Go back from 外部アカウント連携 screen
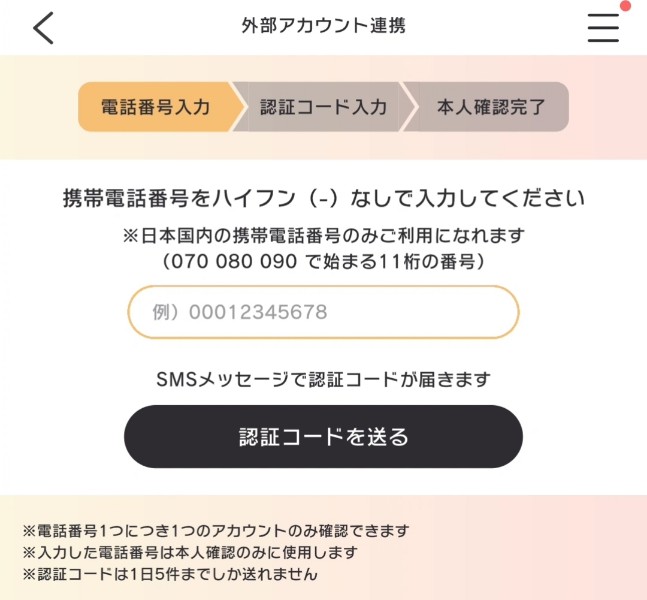This screenshot has width=647, height=600. tap(42, 27)
